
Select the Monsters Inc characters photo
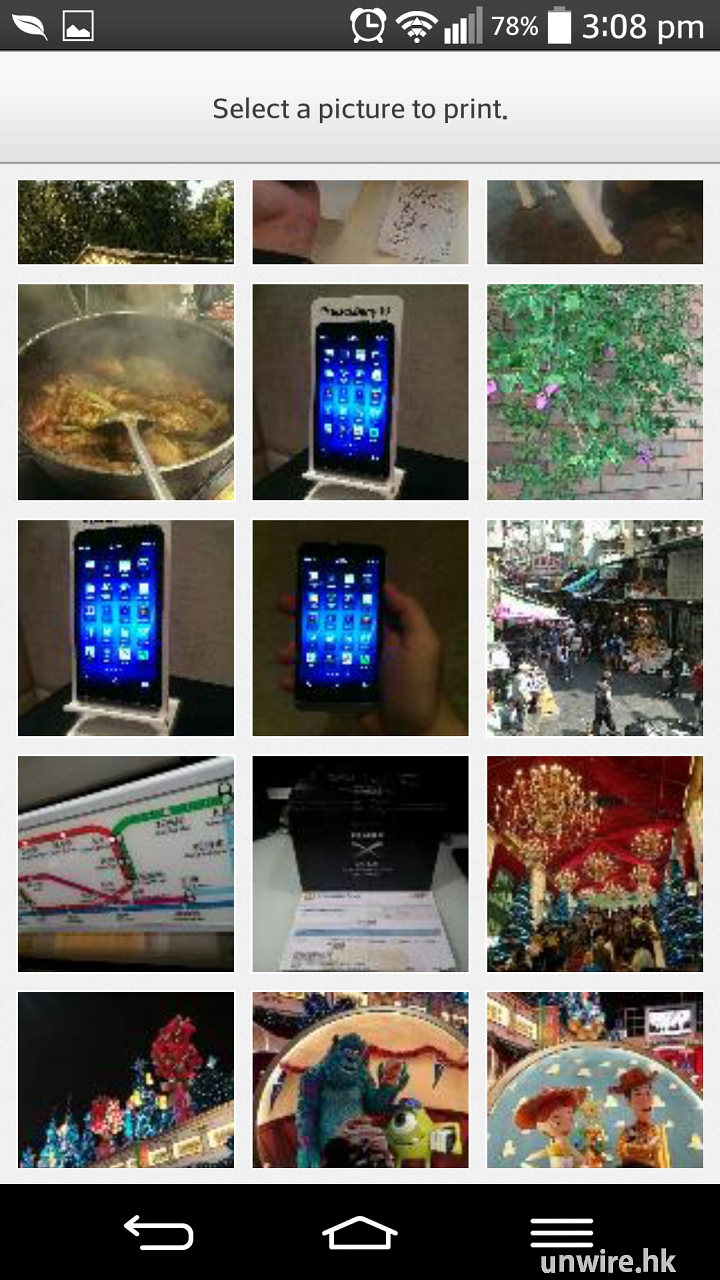[360, 1080]
